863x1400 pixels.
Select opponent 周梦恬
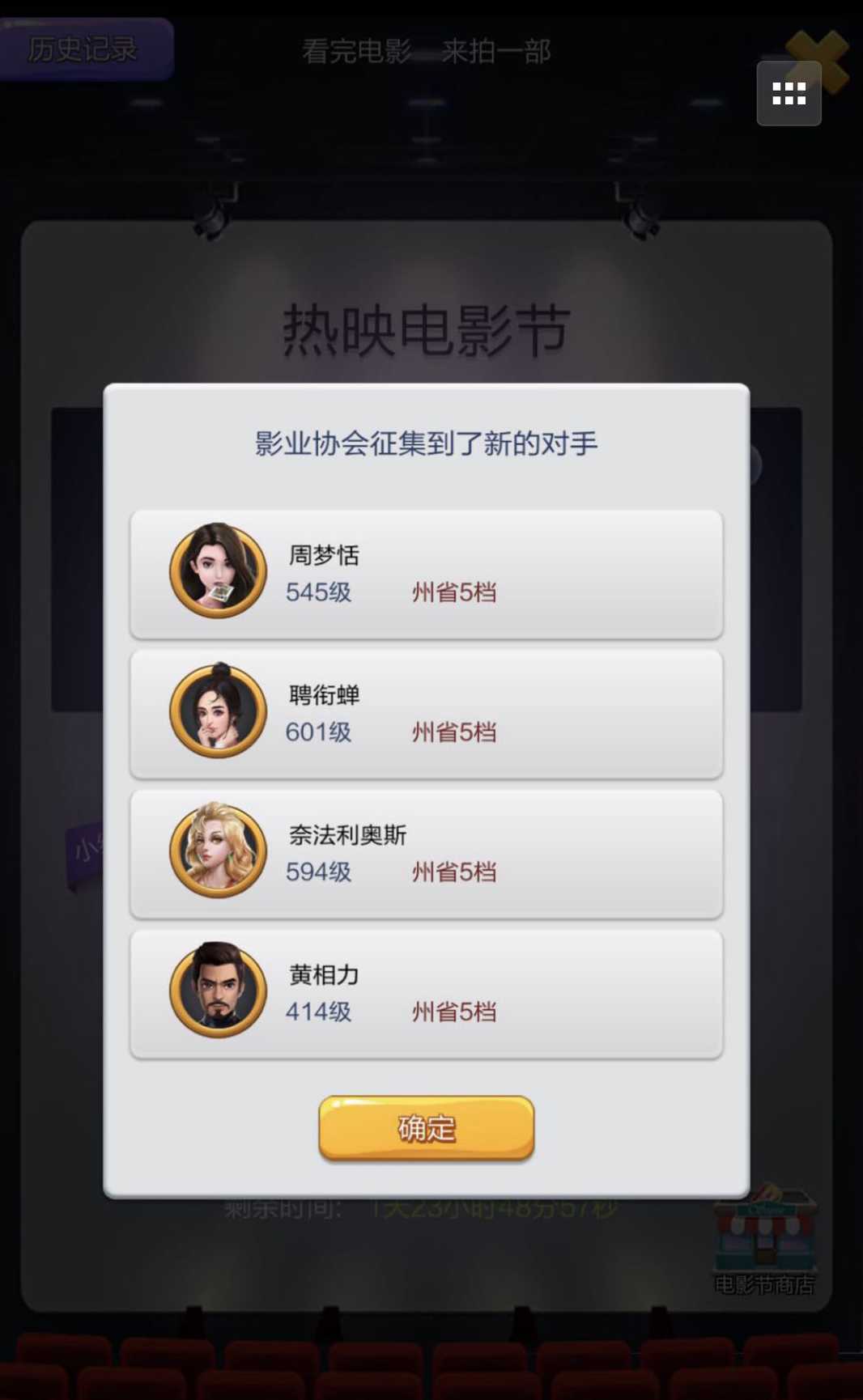(427, 574)
